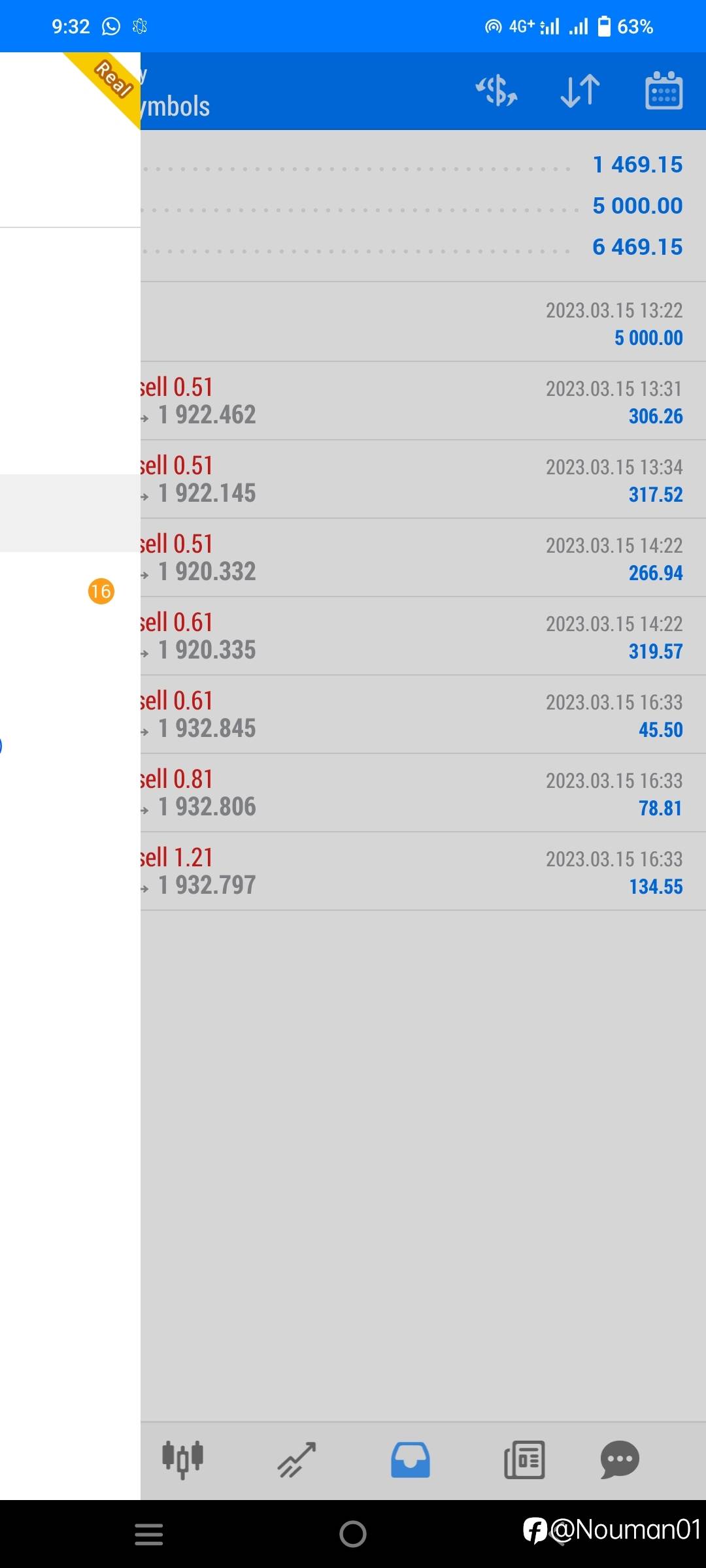Open the sell 0.51 trade at 1 922.462
This screenshot has width=706, height=1568.
(x=423, y=400)
